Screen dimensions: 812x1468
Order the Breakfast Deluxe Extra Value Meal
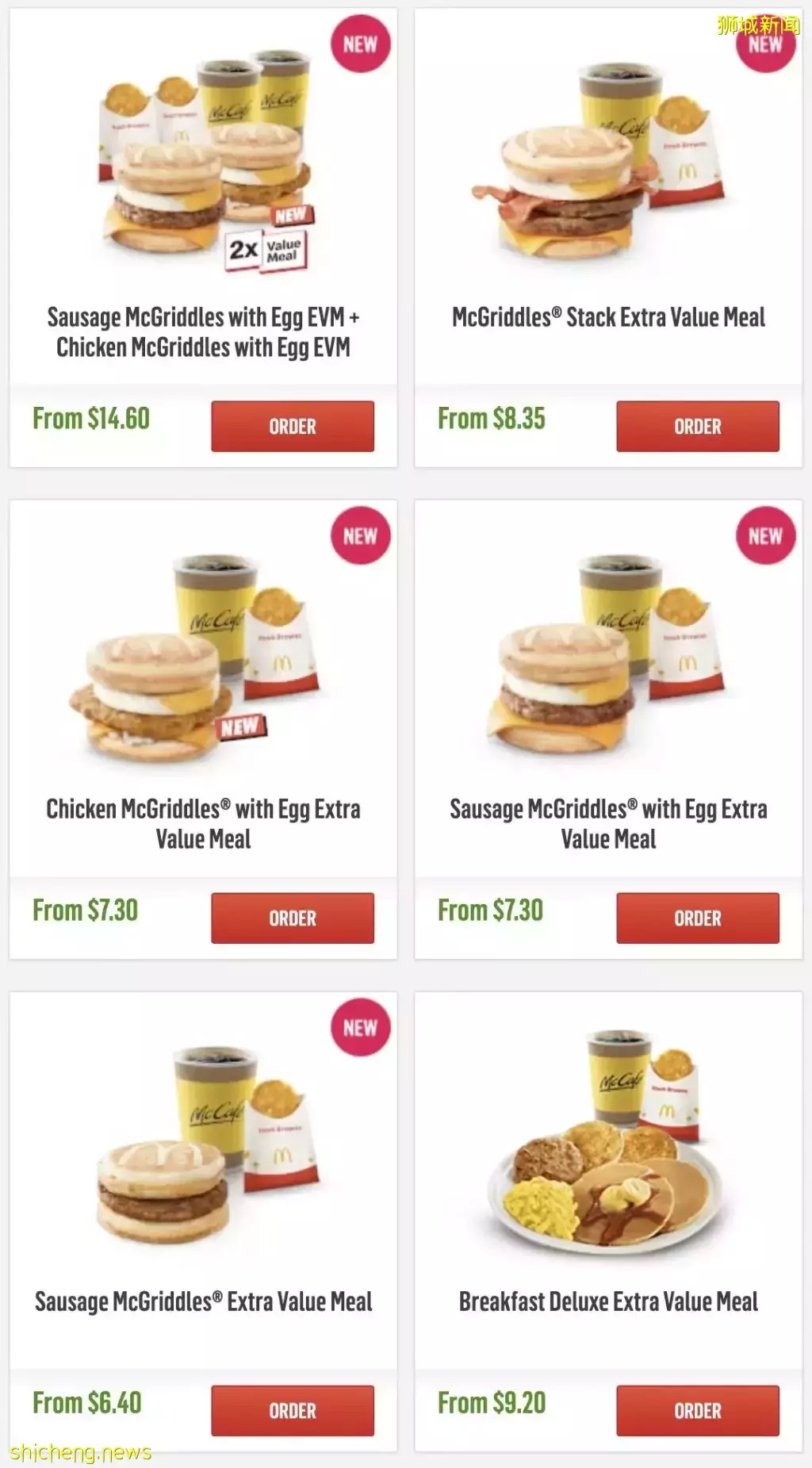point(698,1410)
